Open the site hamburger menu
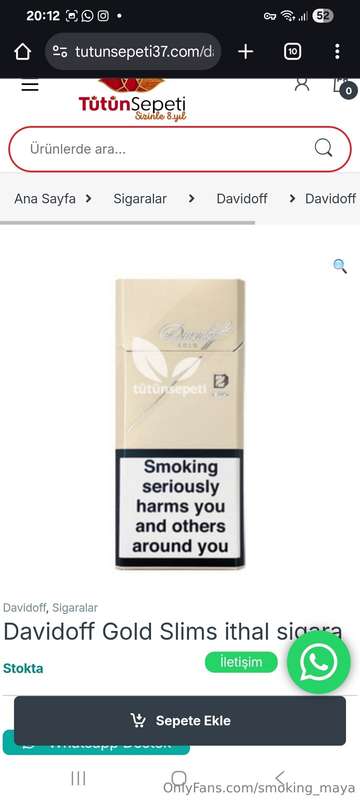Image resolution: width=360 pixels, height=800 pixels. tap(30, 86)
